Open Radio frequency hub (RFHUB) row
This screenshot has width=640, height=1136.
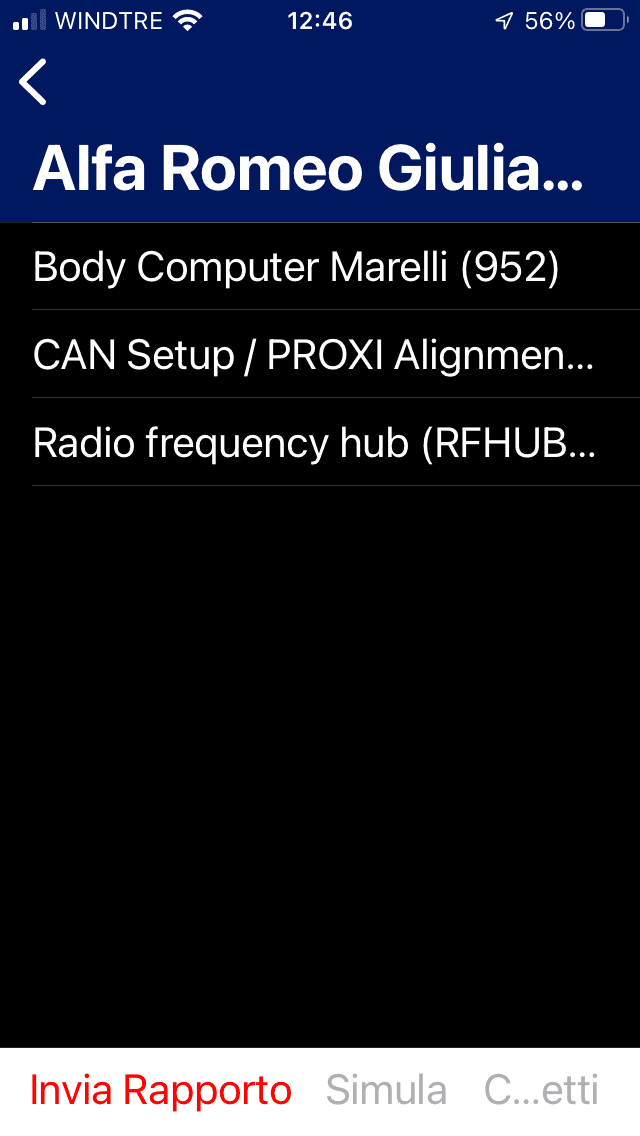click(320, 442)
